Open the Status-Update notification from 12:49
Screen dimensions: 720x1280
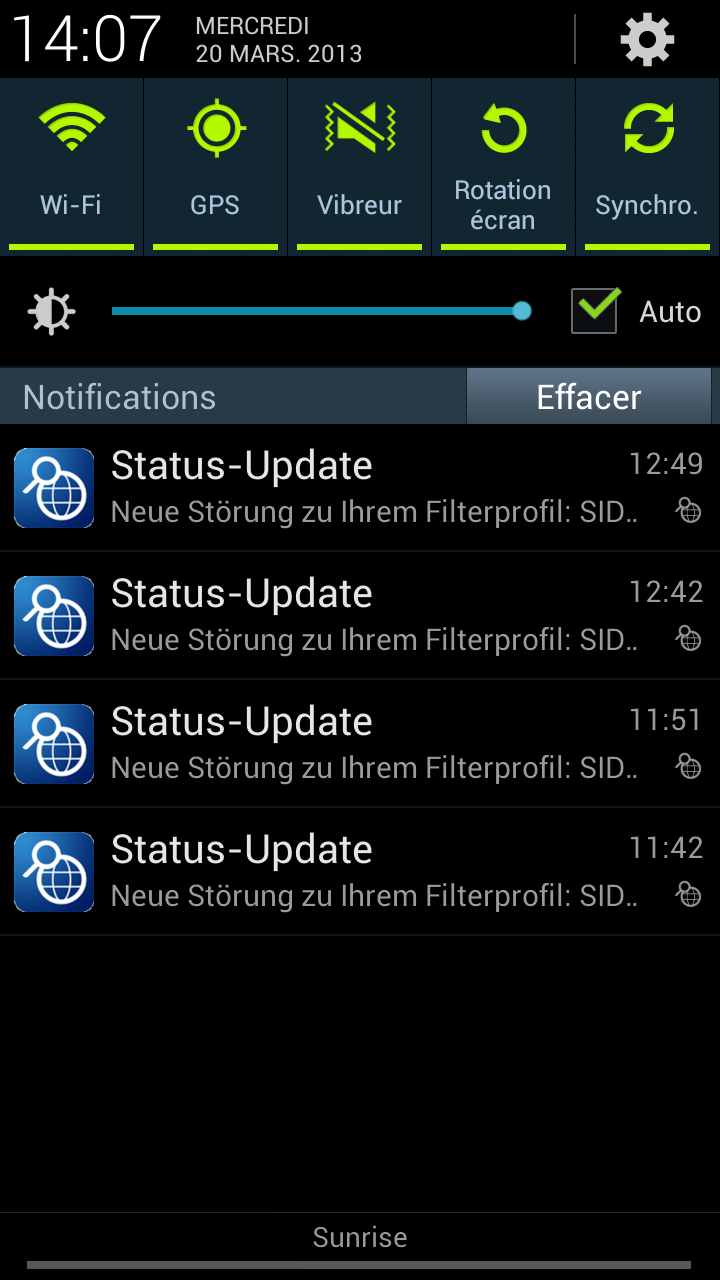pyautogui.click(x=360, y=487)
